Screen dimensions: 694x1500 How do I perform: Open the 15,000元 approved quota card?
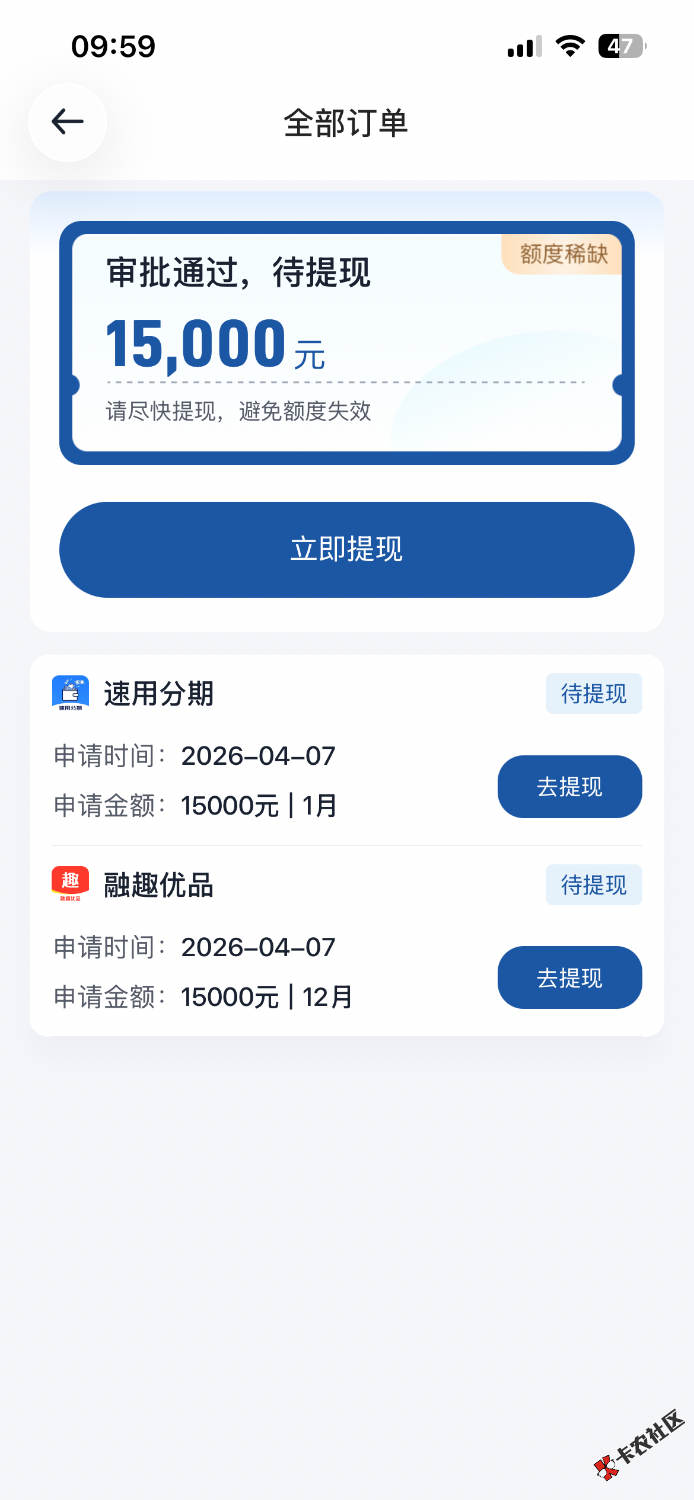[346, 343]
